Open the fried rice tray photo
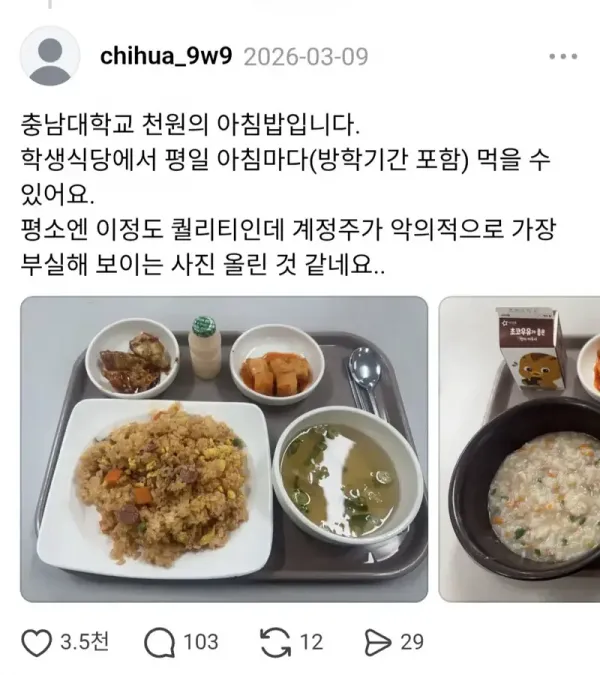The height and width of the screenshot is (675, 600). coord(224,449)
